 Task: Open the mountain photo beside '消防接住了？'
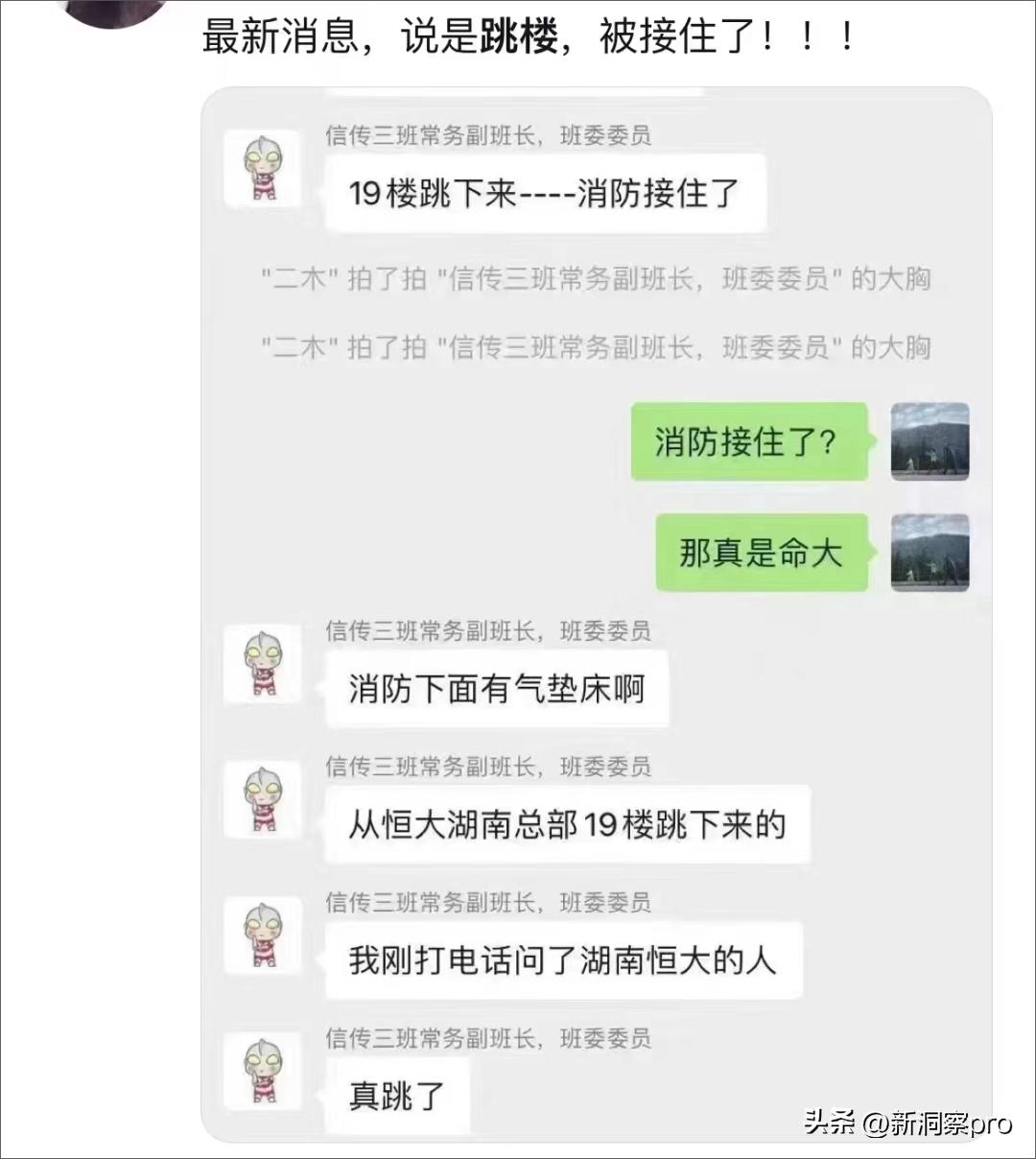[x=930, y=442]
